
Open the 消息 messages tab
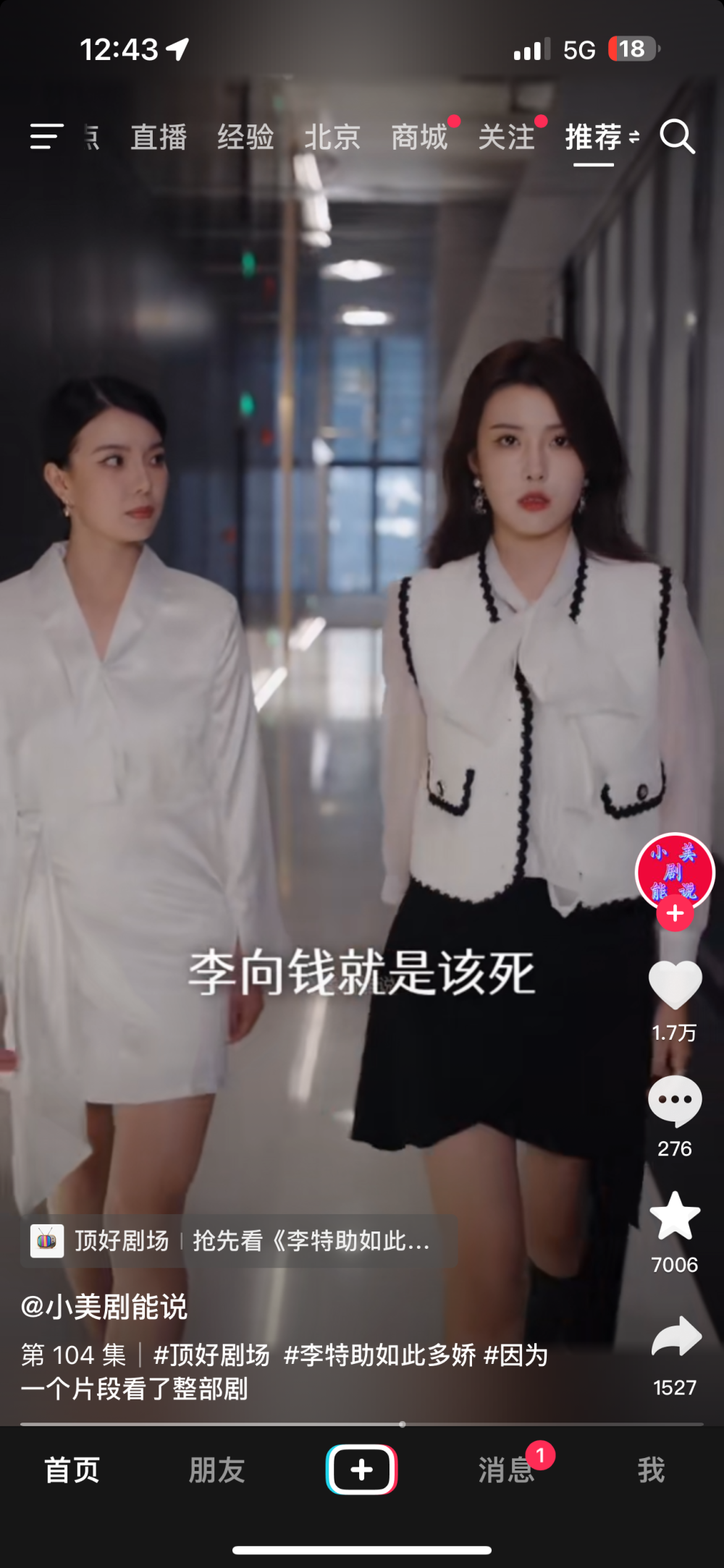pyautogui.click(x=506, y=1470)
